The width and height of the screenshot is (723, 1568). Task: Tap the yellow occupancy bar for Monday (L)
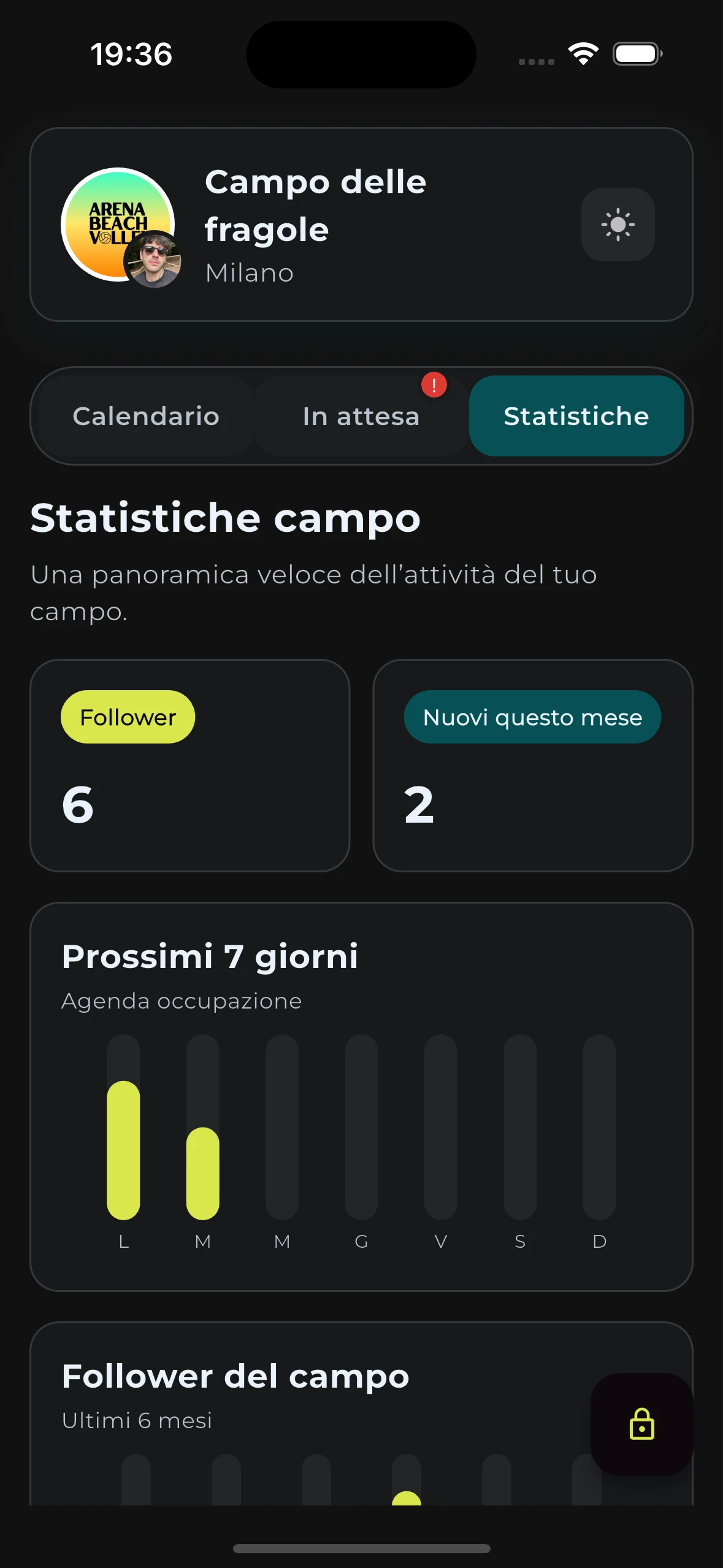point(124,1147)
